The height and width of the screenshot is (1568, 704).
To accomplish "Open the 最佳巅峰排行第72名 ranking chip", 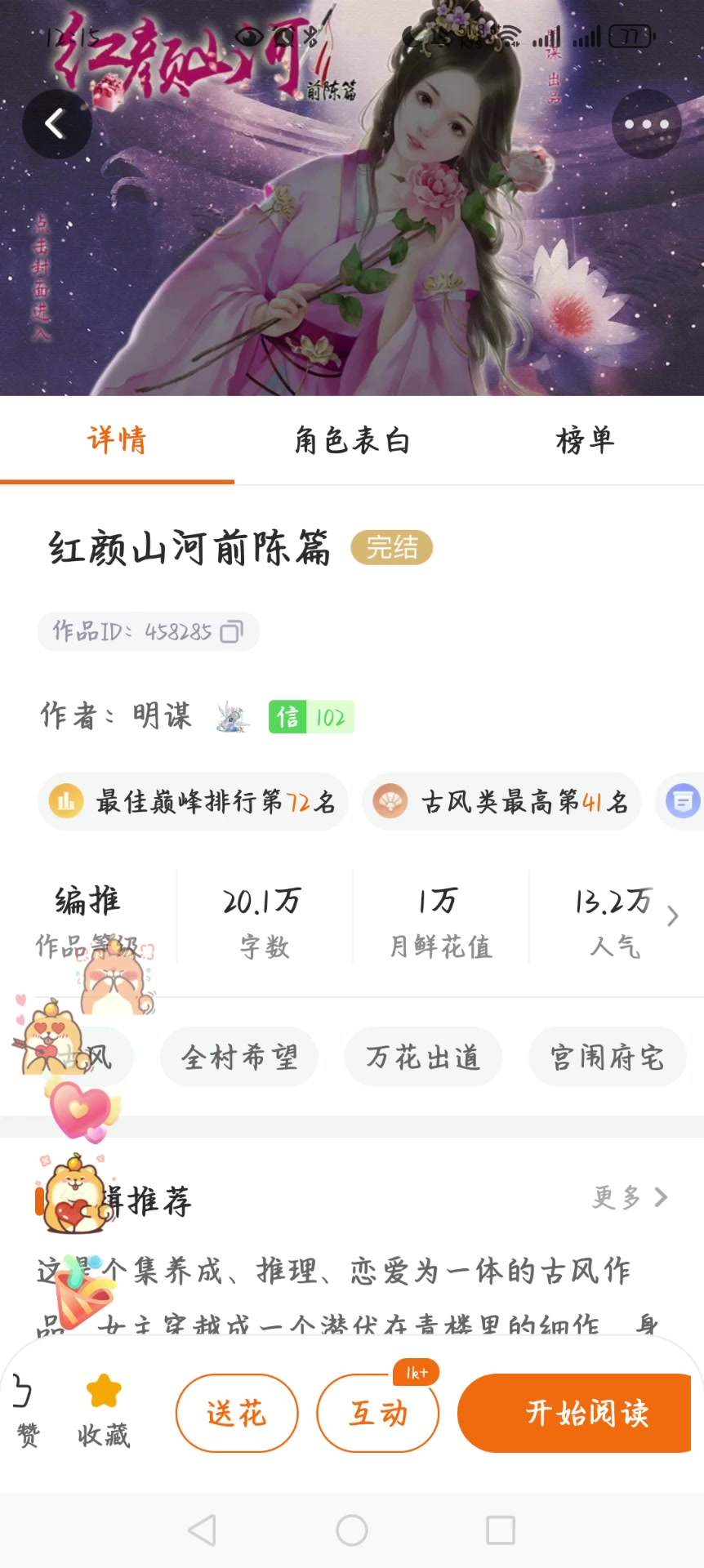I will [x=194, y=802].
